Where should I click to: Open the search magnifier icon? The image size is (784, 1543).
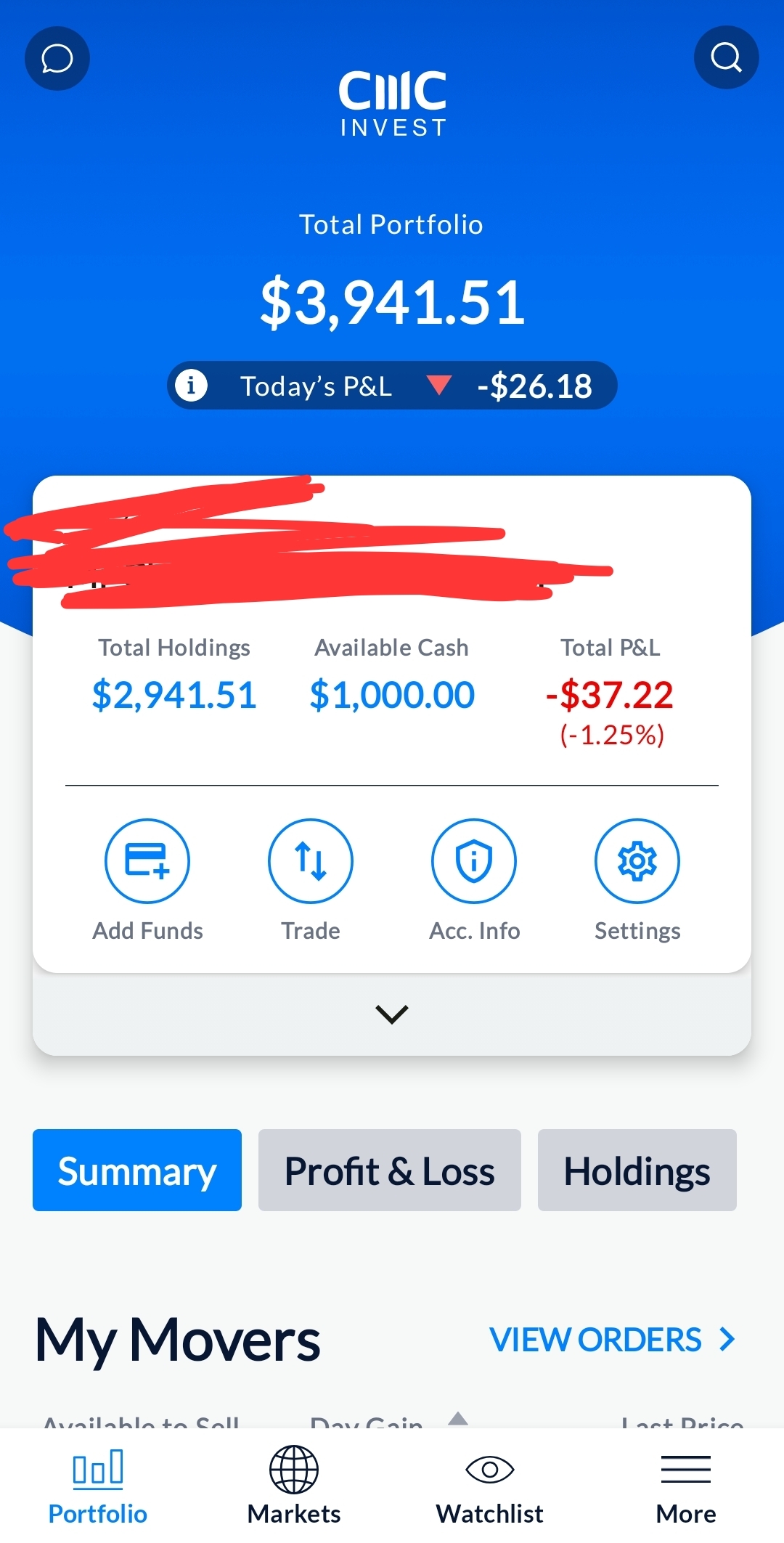click(x=726, y=57)
